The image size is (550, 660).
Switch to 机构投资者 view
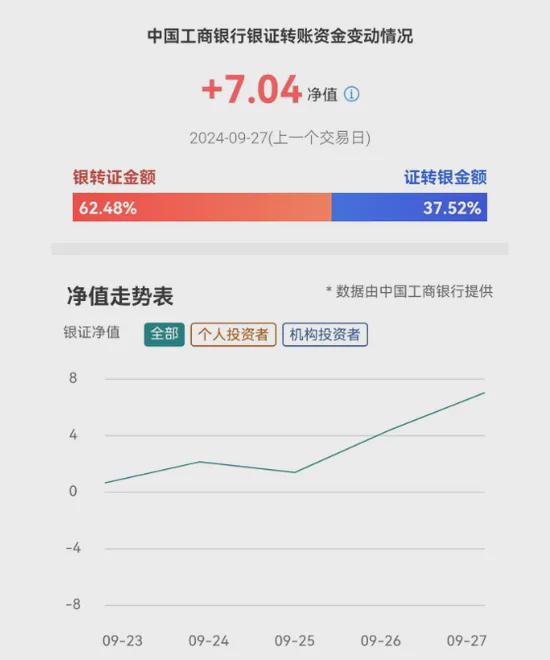(325, 335)
